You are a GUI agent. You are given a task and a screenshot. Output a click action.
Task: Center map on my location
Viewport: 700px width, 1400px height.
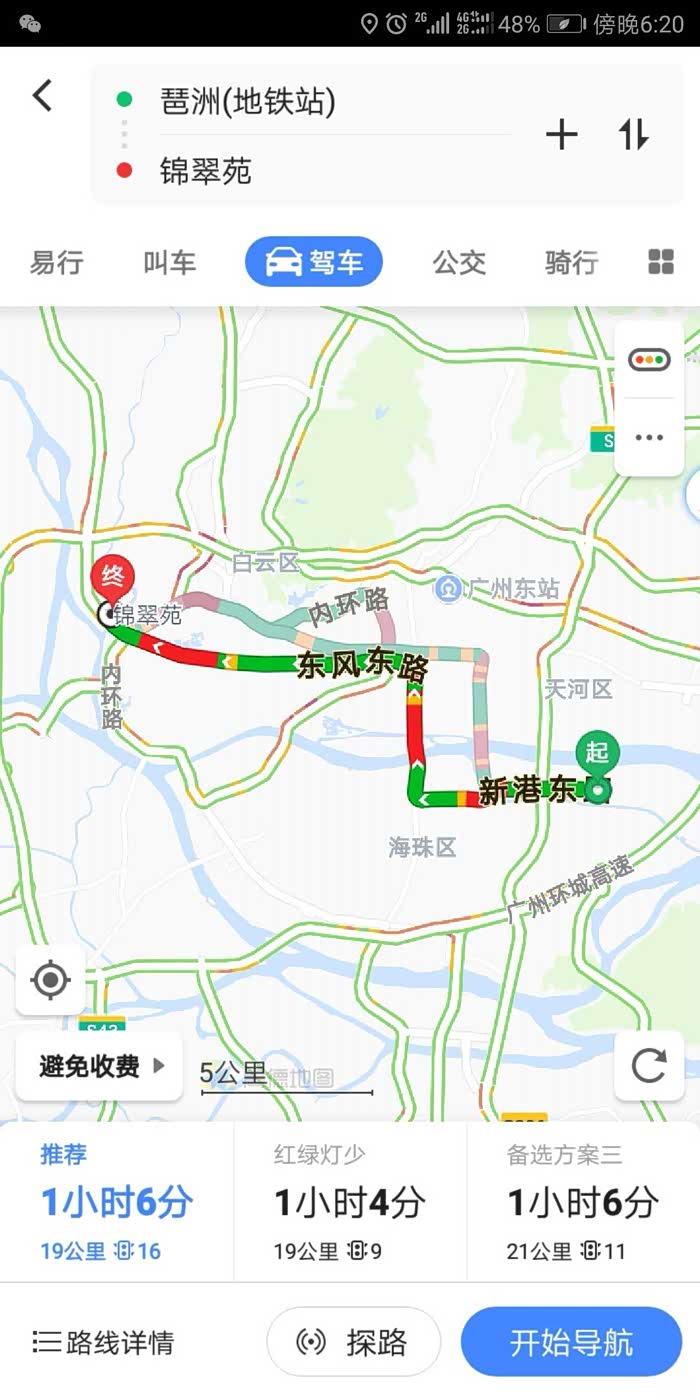click(x=50, y=980)
